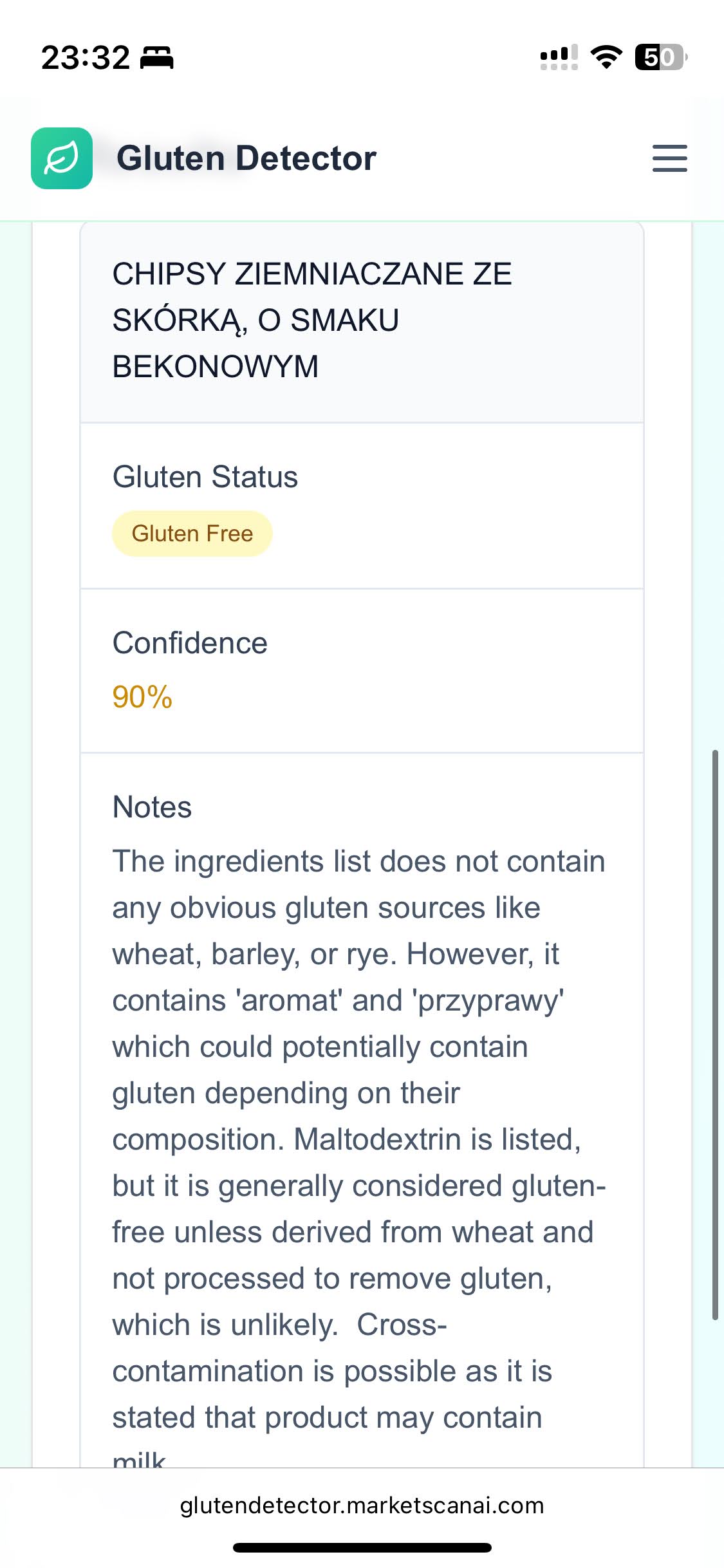
Task: Select the Gluten Free status badge
Action: coord(192,532)
